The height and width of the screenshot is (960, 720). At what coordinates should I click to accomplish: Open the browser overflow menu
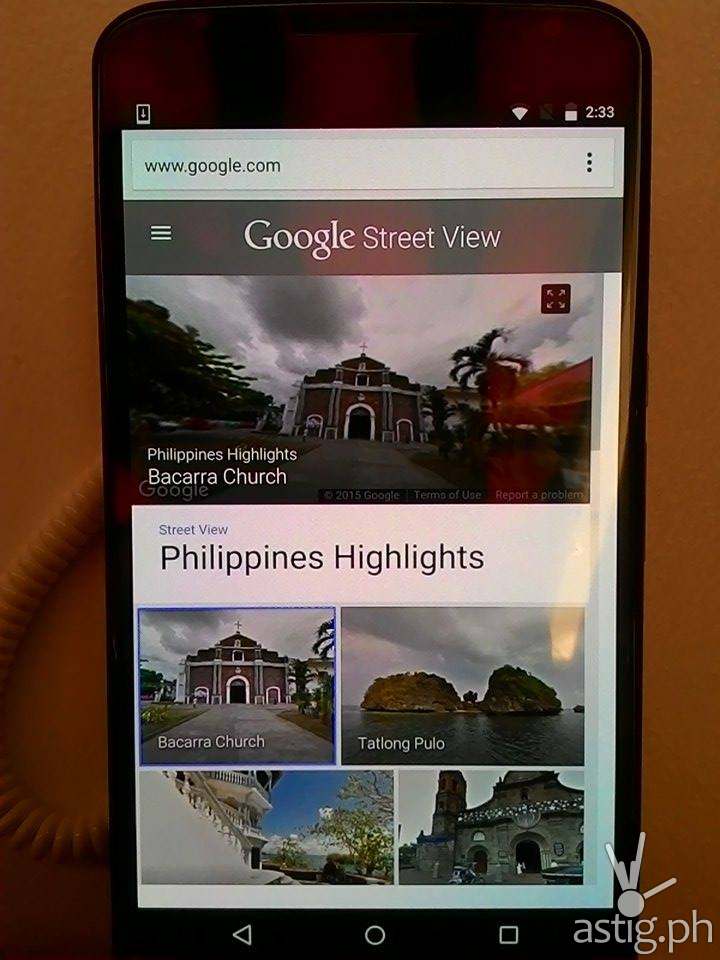pyautogui.click(x=590, y=163)
